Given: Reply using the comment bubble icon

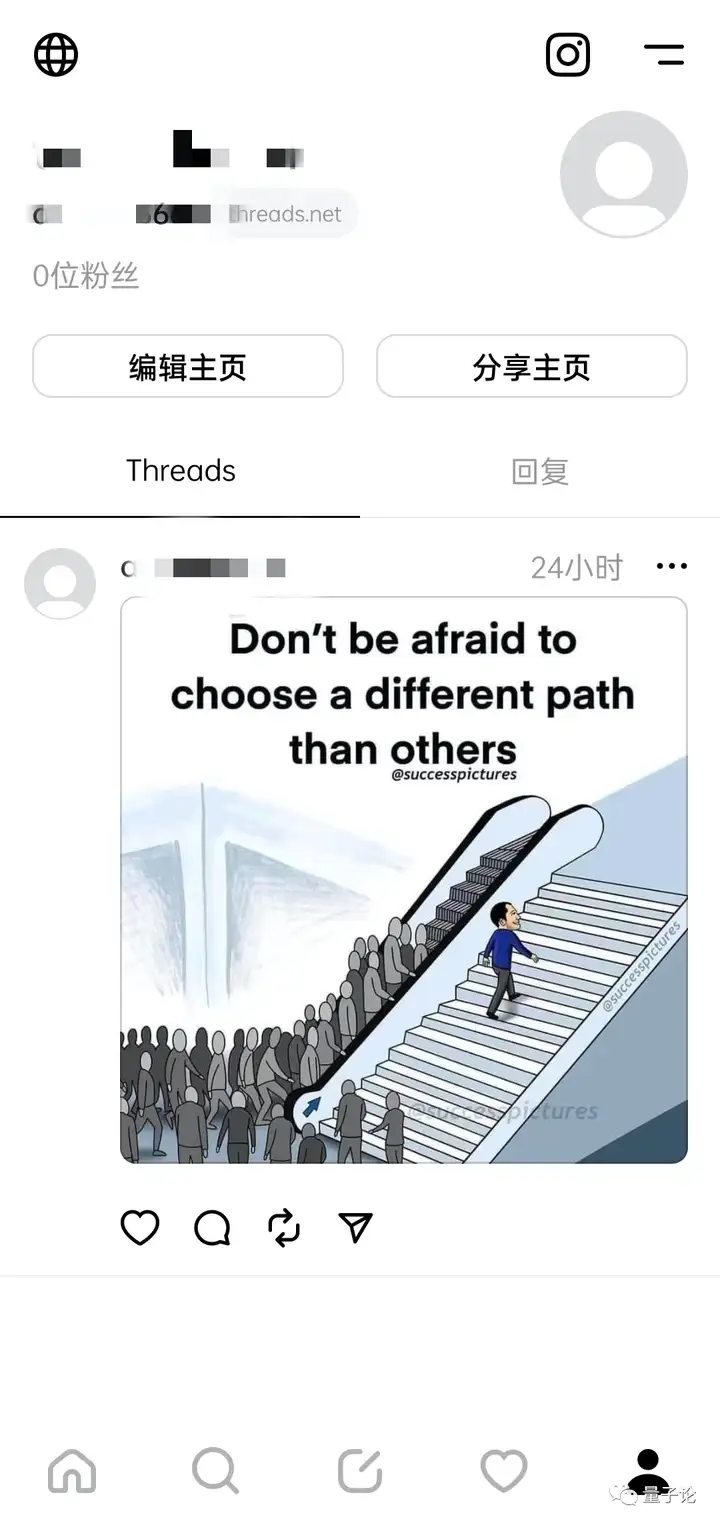Looking at the screenshot, I should pyautogui.click(x=212, y=1227).
